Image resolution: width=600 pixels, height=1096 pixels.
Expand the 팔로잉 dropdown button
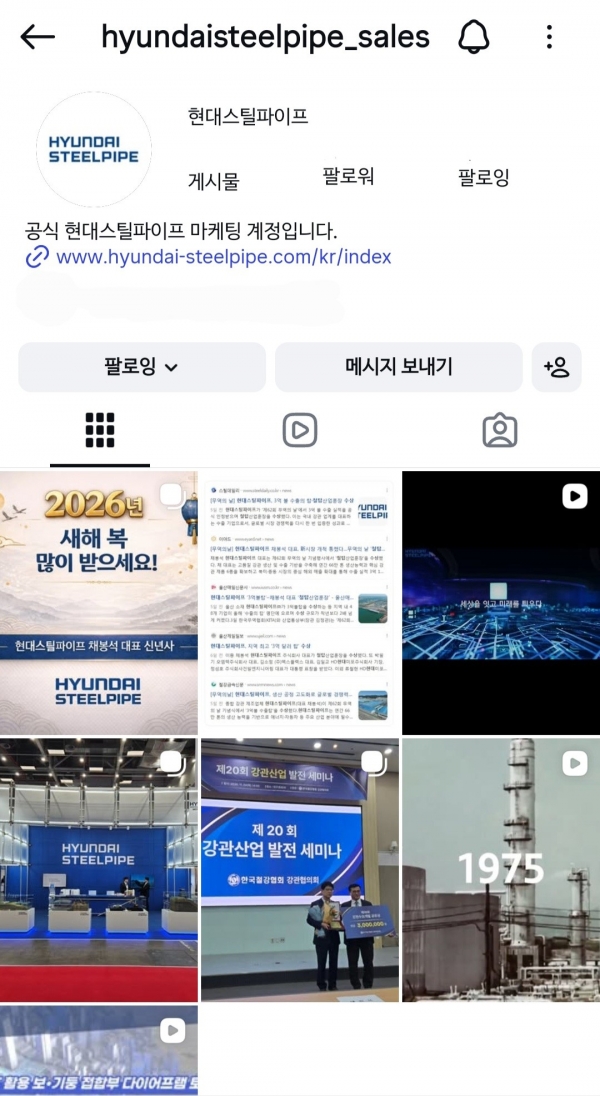(x=142, y=367)
